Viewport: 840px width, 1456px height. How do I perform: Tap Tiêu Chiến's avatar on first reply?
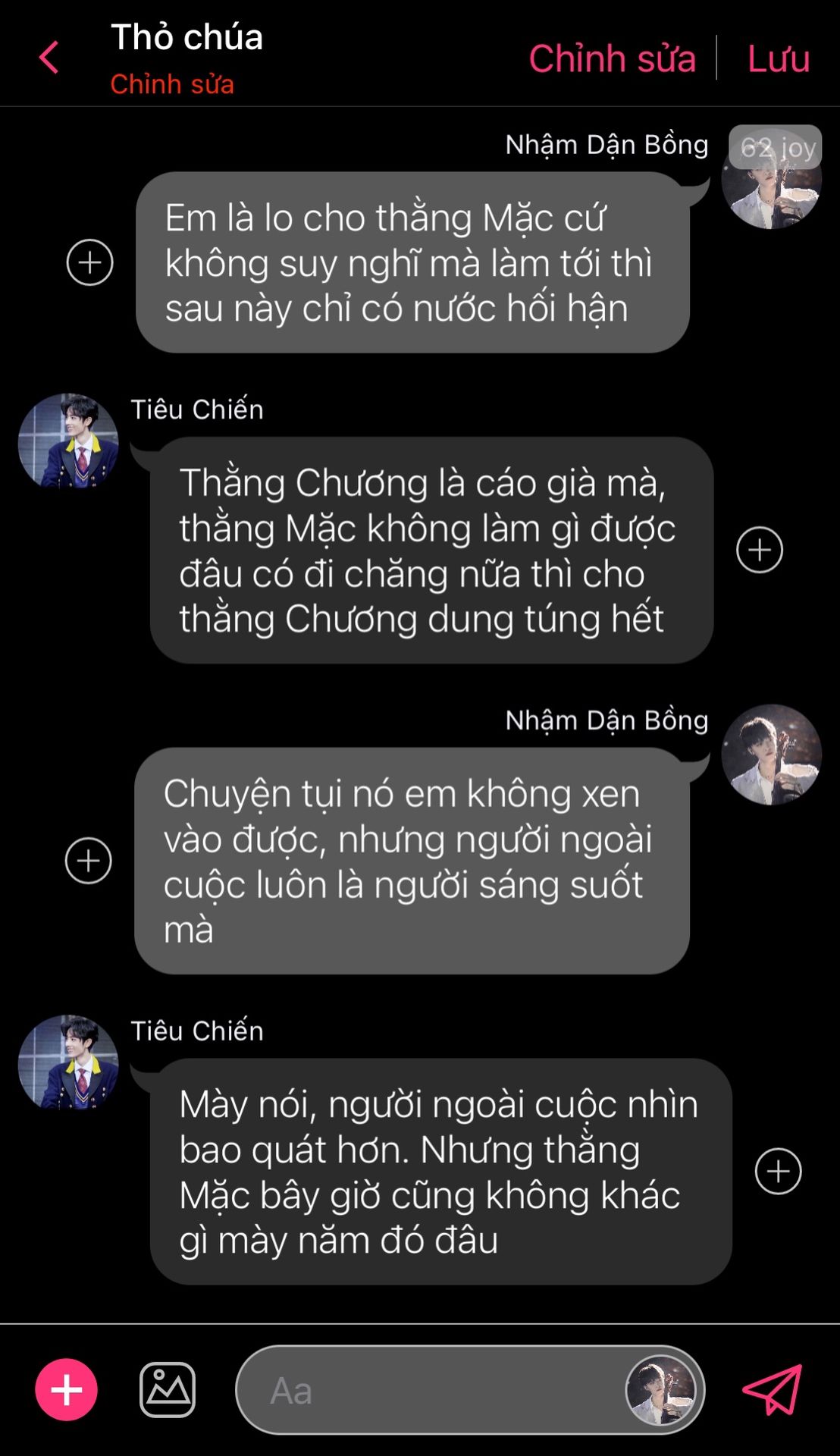point(68,442)
